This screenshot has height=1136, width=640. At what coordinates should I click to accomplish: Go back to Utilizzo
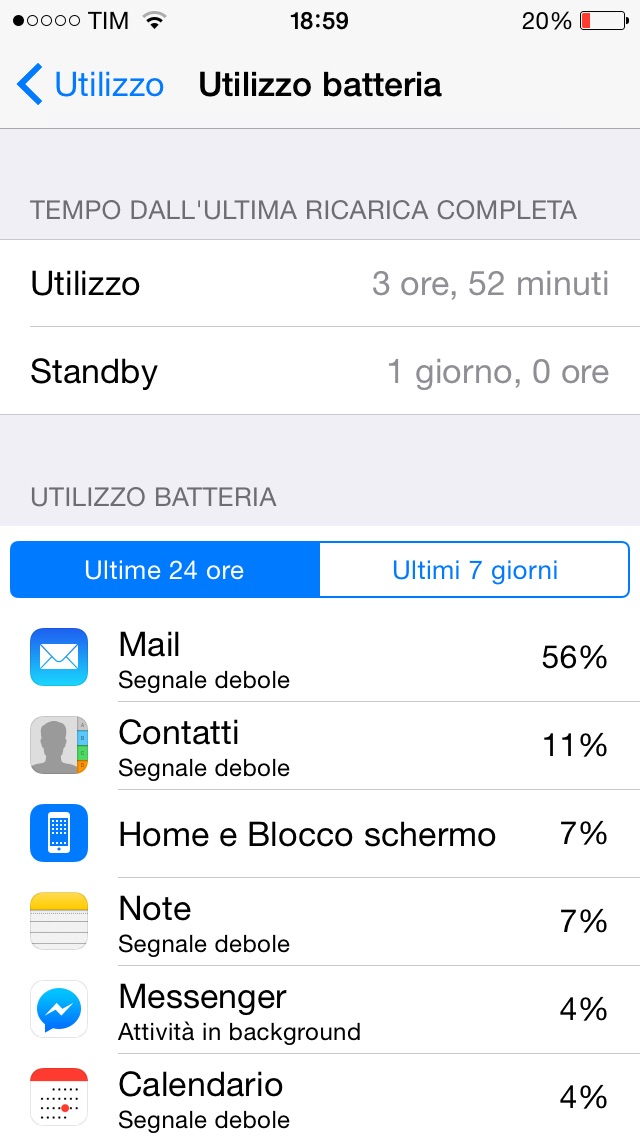[x=91, y=85]
